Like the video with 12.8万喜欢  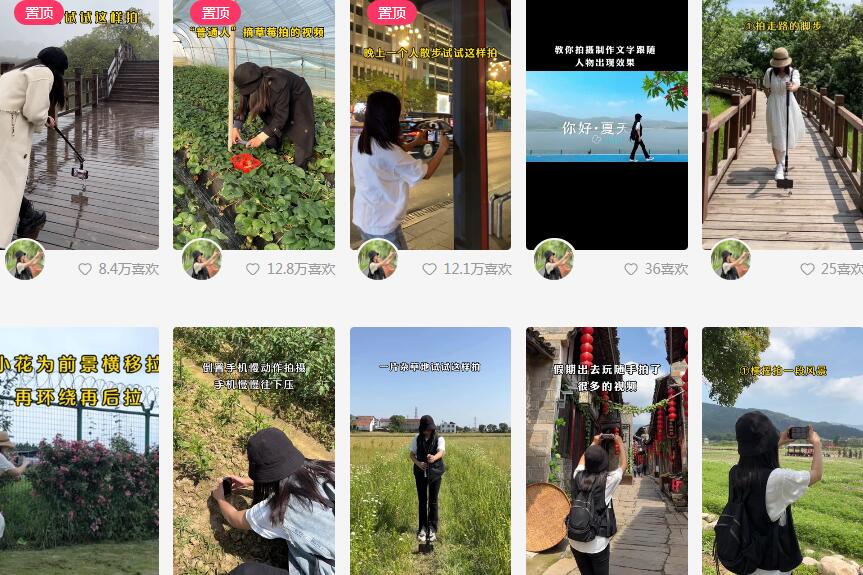pyautogui.click(x=253, y=269)
